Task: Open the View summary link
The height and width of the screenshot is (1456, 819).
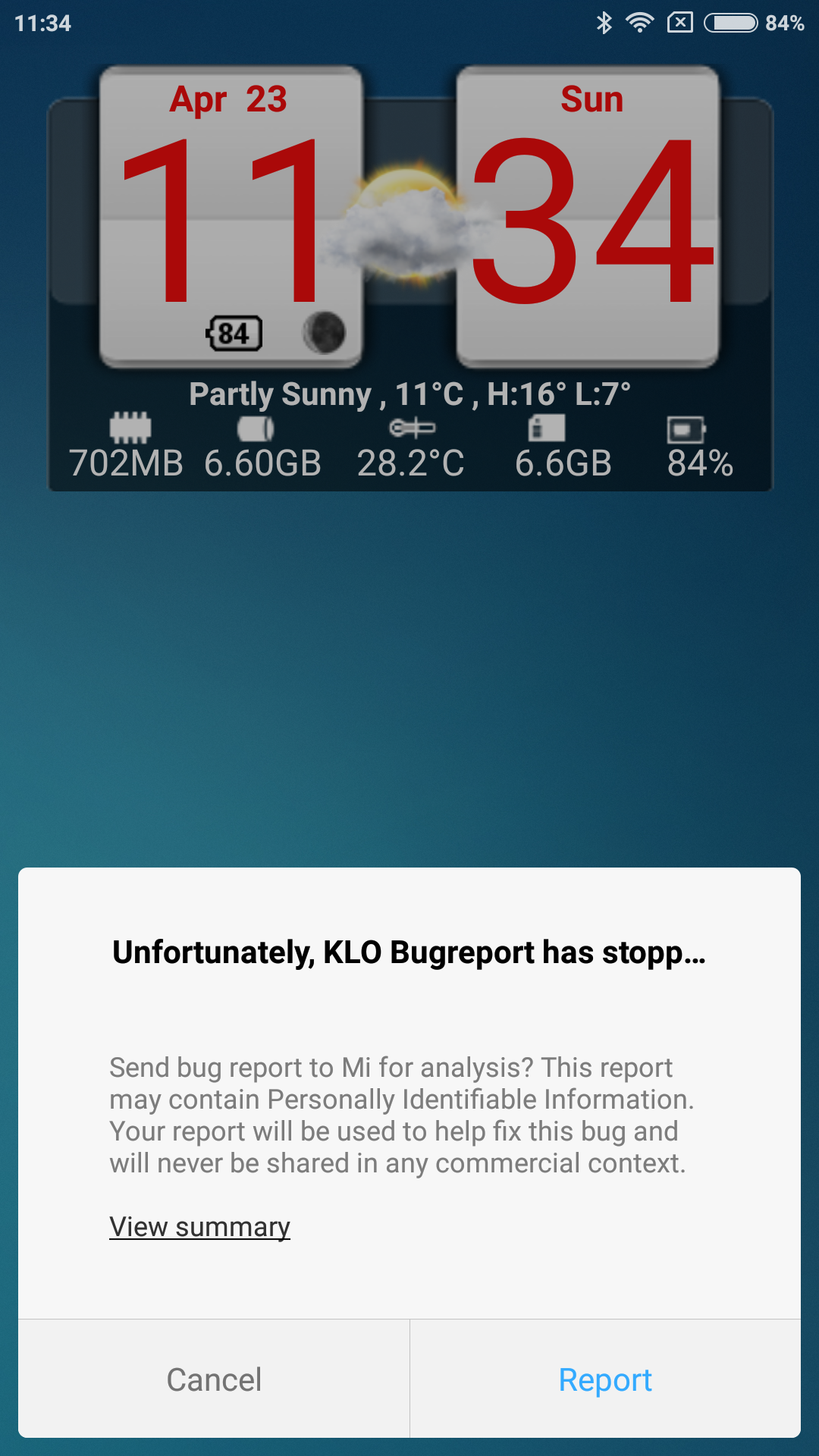Action: [199, 1226]
